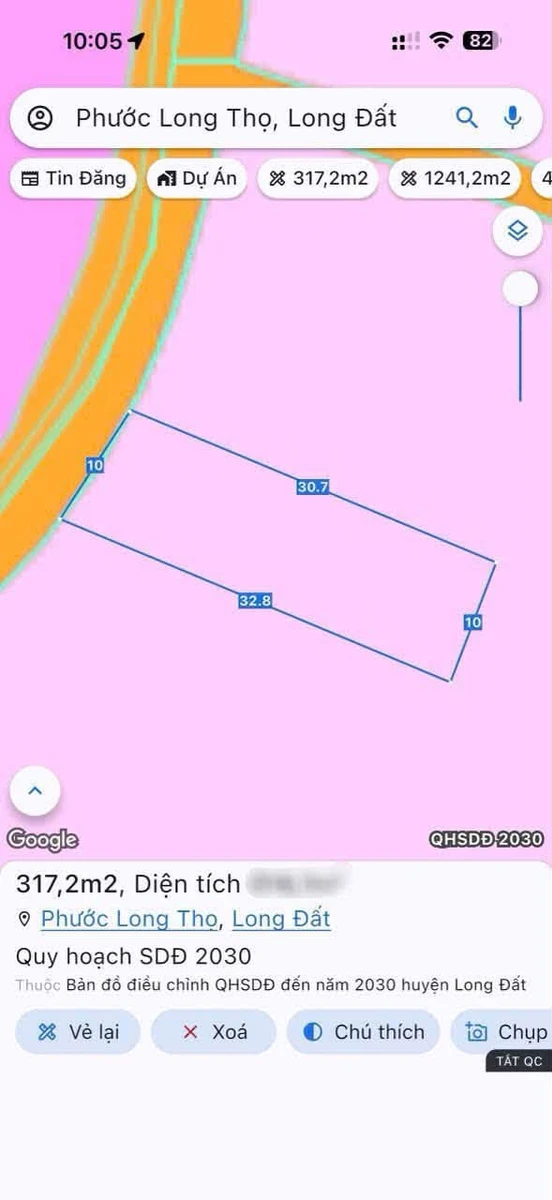Open the Dự Án chip
The height and width of the screenshot is (1200, 552).
click(x=198, y=179)
